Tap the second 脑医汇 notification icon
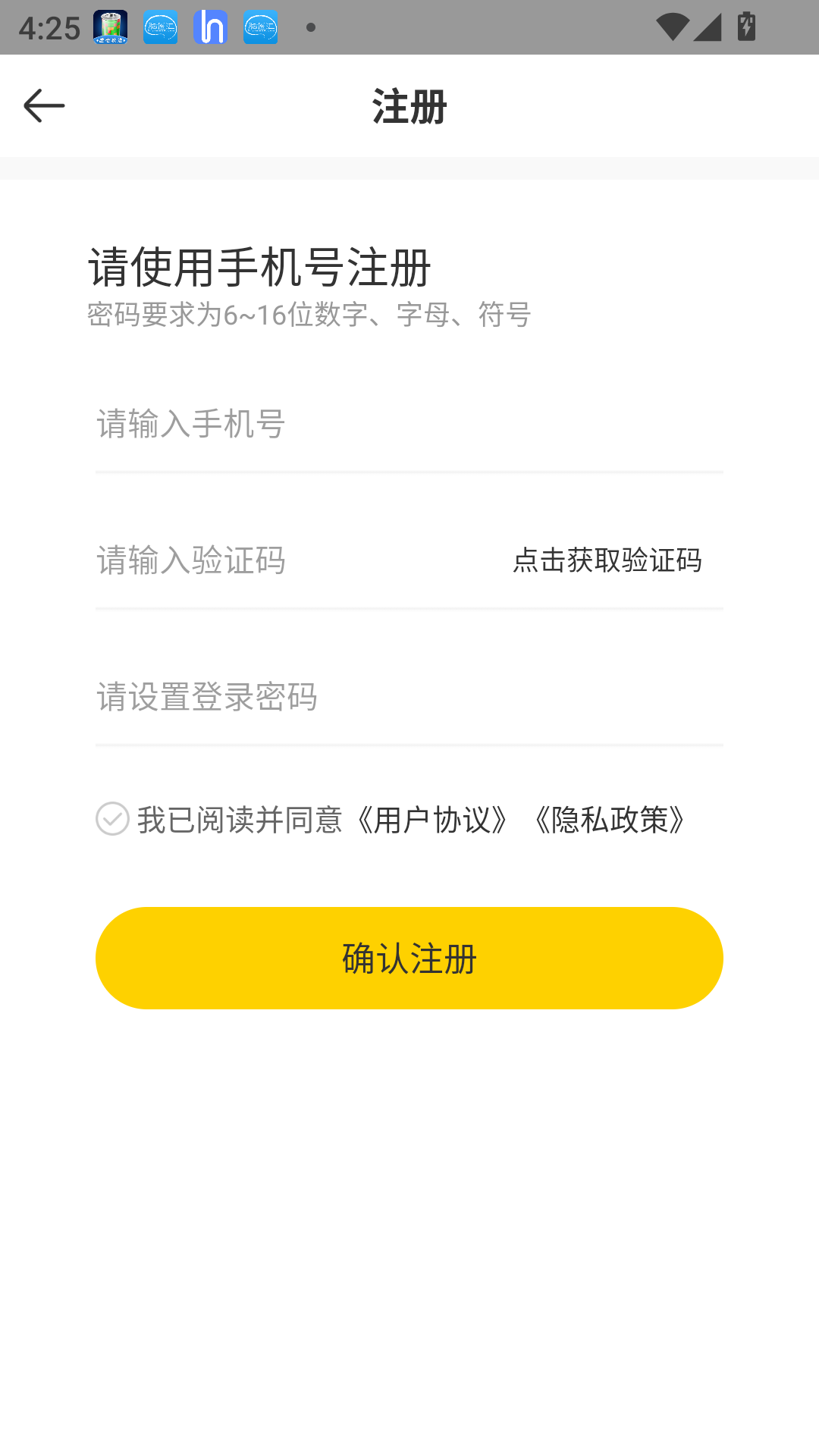 coord(261,28)
